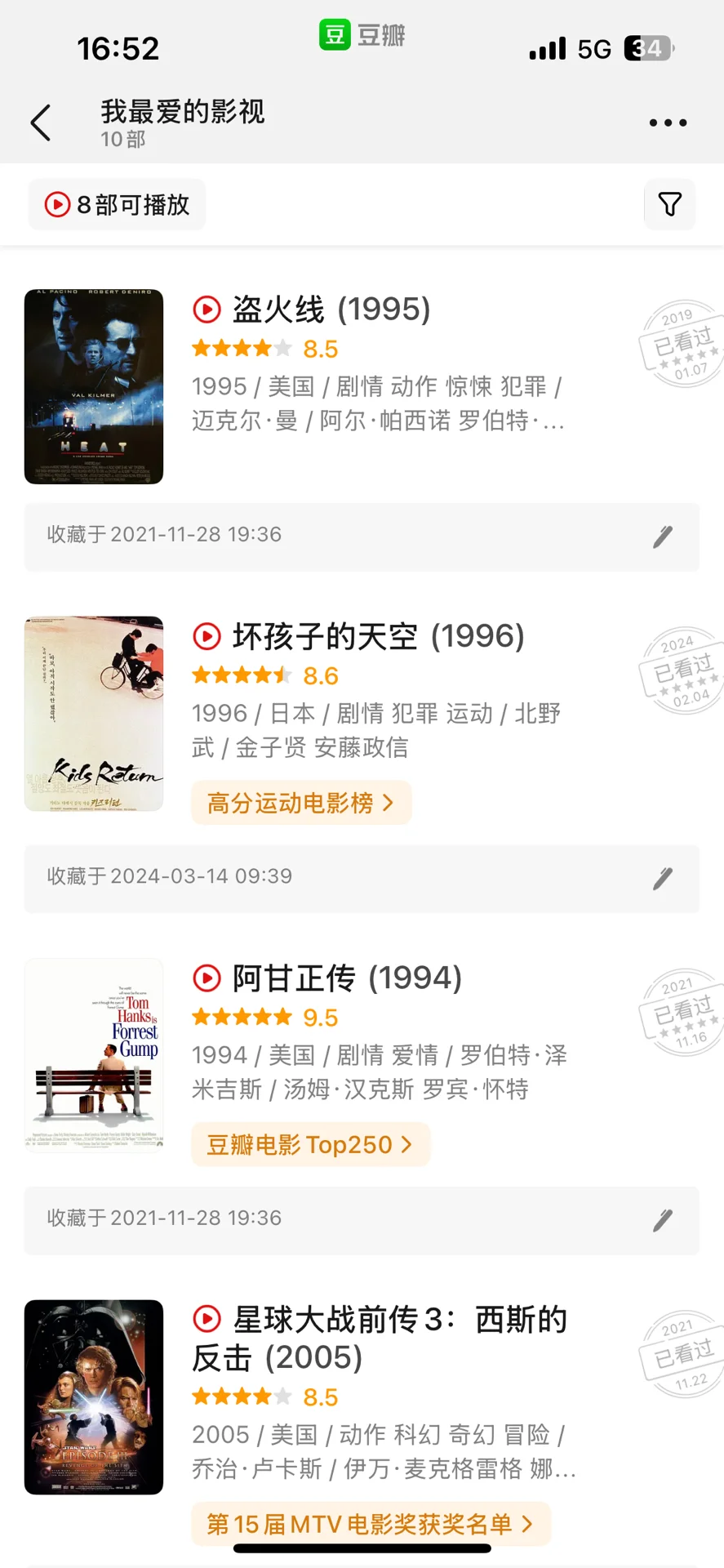The width and height of the screenshot is (724, 1568).
Task: Open 星球大战前传3：西斯的反击 entry
Action: pyautogui.click(x=380, y=1338)
